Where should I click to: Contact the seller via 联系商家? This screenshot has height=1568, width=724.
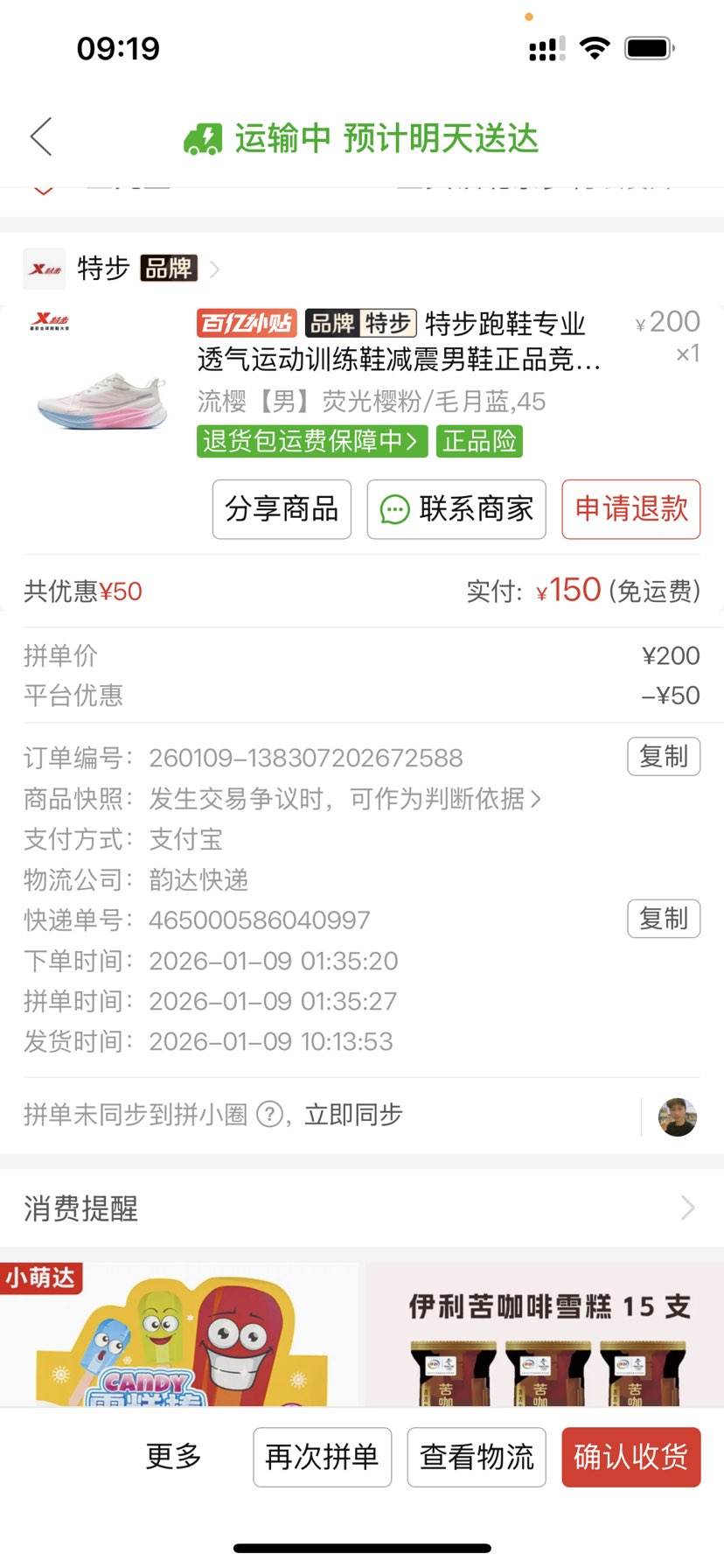456,508
